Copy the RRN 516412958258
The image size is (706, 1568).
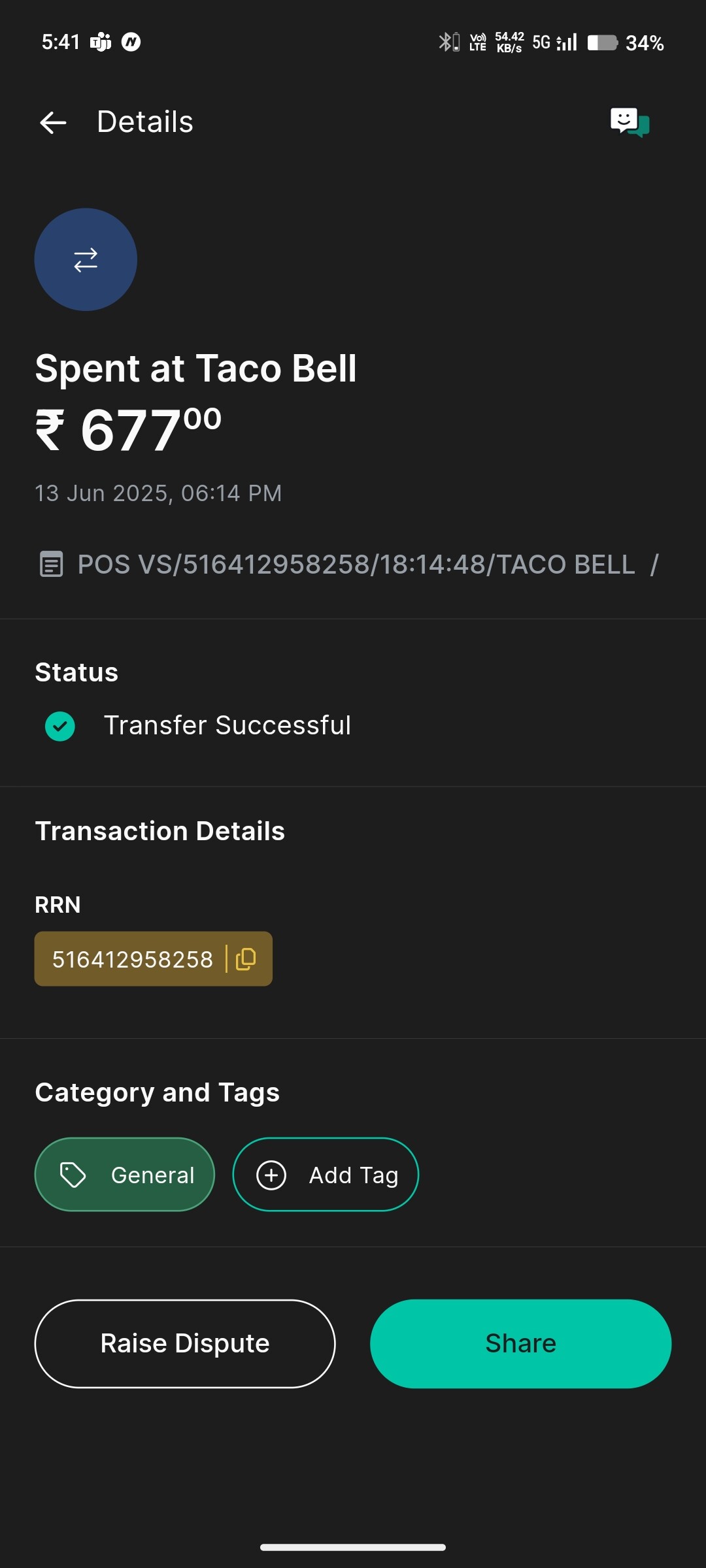pyautogui.click(x=246, y=959)
